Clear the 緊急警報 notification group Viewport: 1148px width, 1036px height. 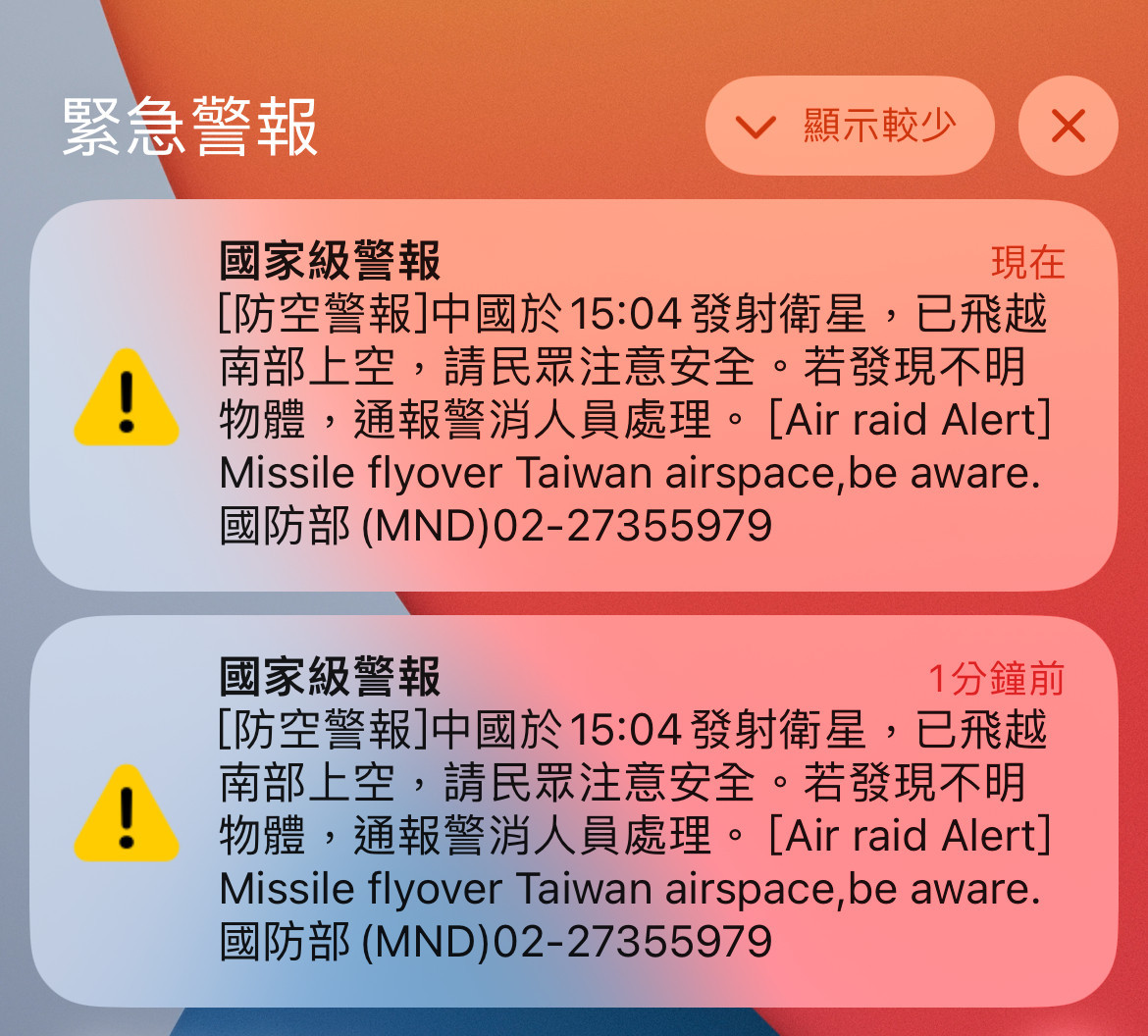tap(1068, 126)
